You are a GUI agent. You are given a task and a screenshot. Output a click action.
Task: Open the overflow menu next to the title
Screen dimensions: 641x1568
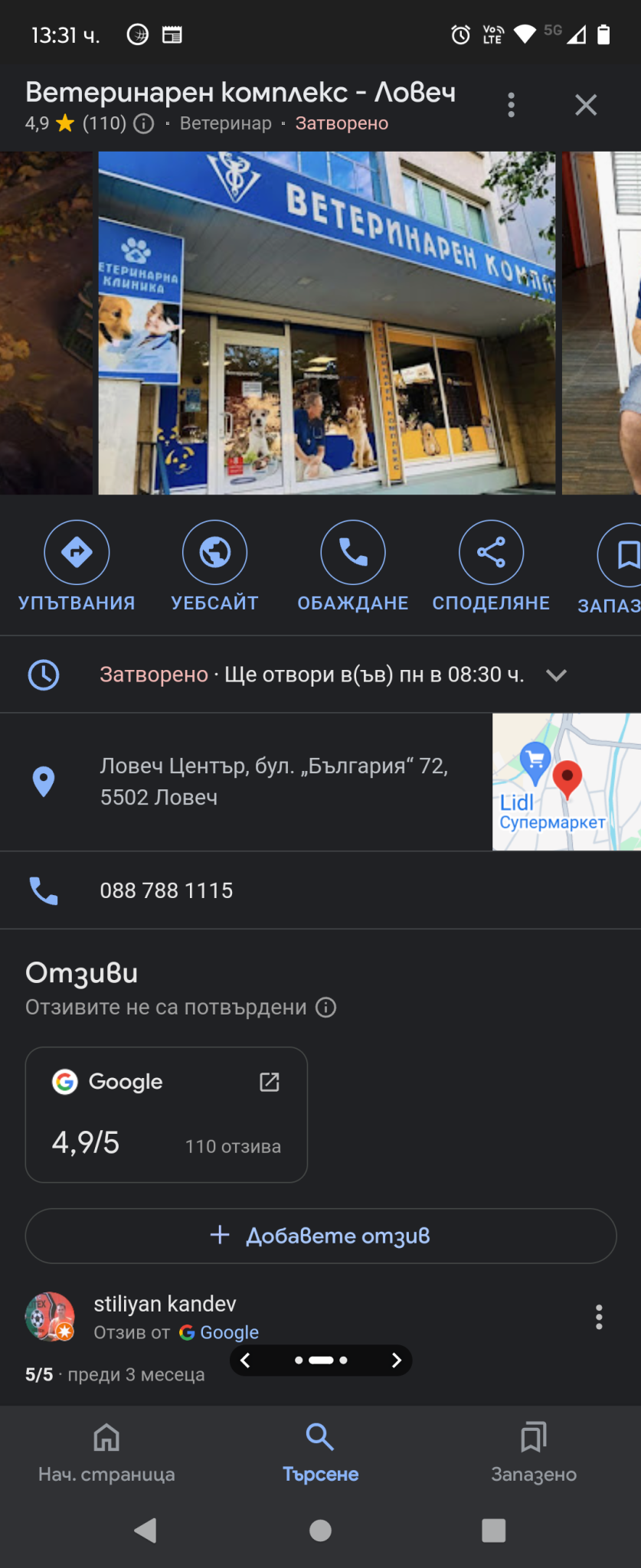[x=511, y=105]
